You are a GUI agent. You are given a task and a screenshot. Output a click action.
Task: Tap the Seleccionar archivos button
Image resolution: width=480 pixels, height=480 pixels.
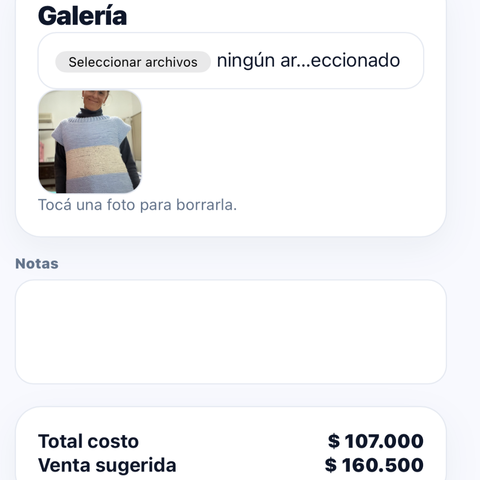click(x=133, y=62)
